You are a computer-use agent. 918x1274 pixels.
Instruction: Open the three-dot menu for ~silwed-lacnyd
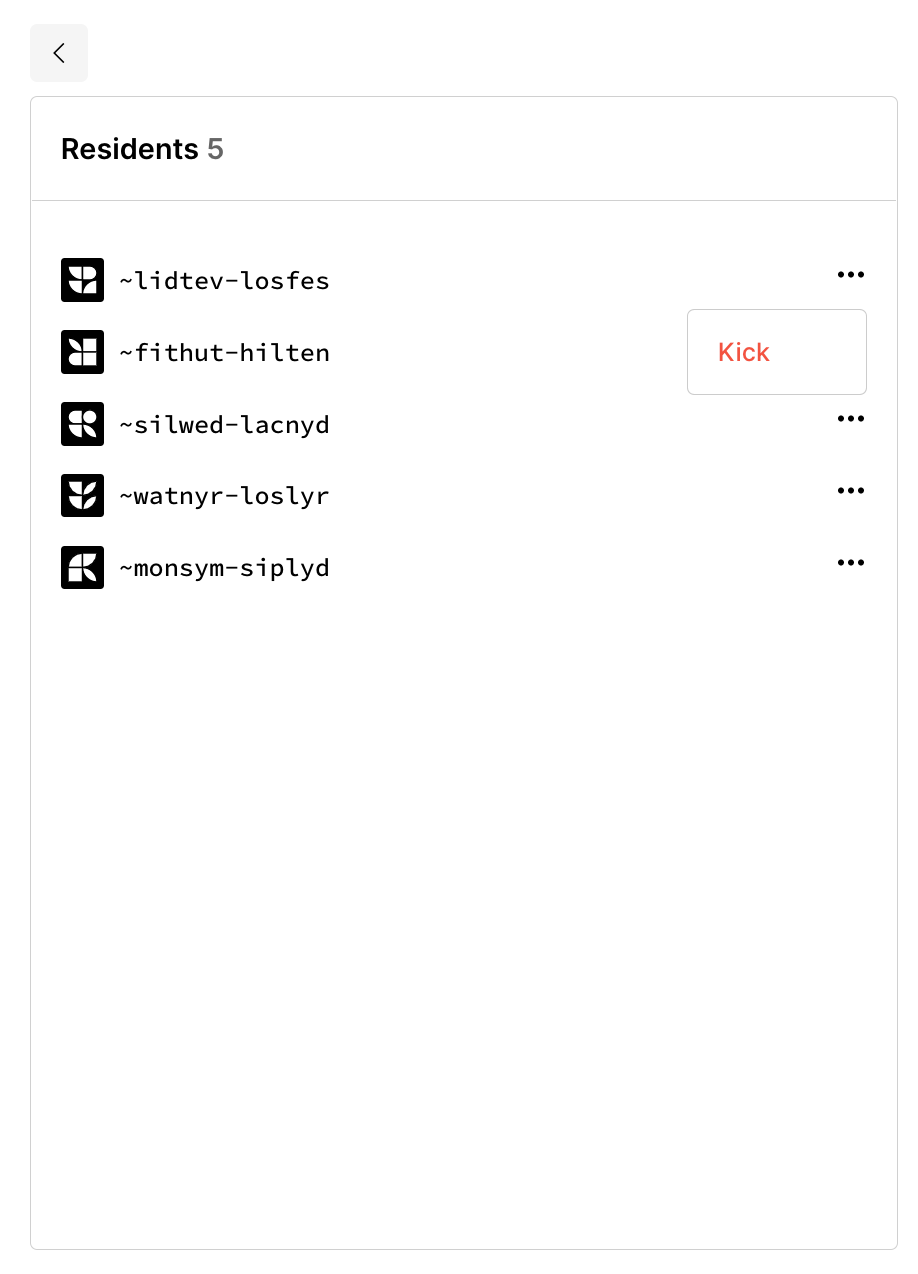click(x=850, y=419)
